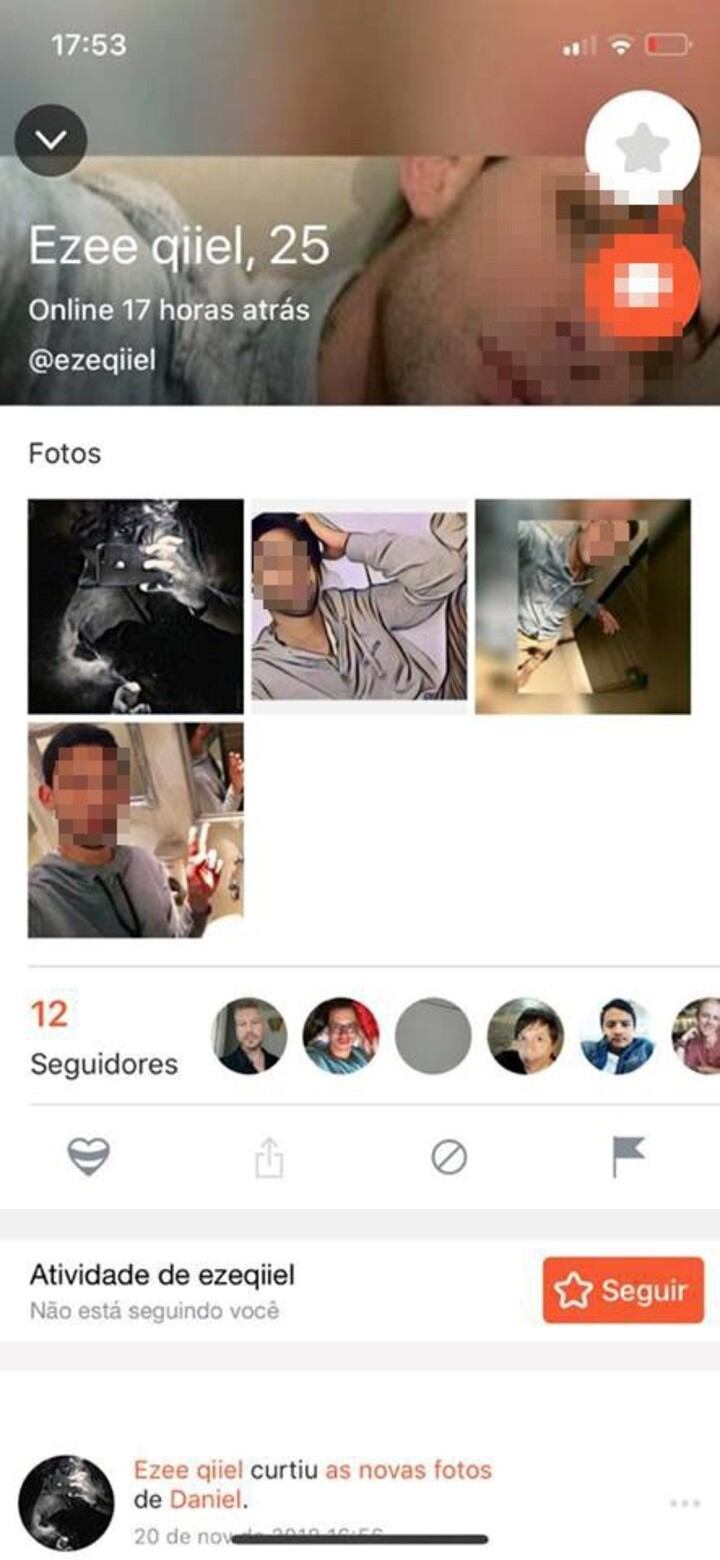Share this profile
The image size is (720, 1560).
tap(269, 1159)
